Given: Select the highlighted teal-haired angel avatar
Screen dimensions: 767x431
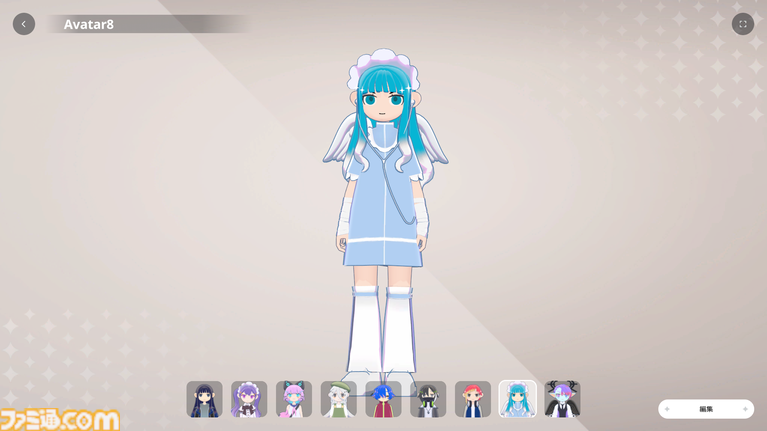Looking at the screenshot, I should pyautogui.click(x=517, y=399).
